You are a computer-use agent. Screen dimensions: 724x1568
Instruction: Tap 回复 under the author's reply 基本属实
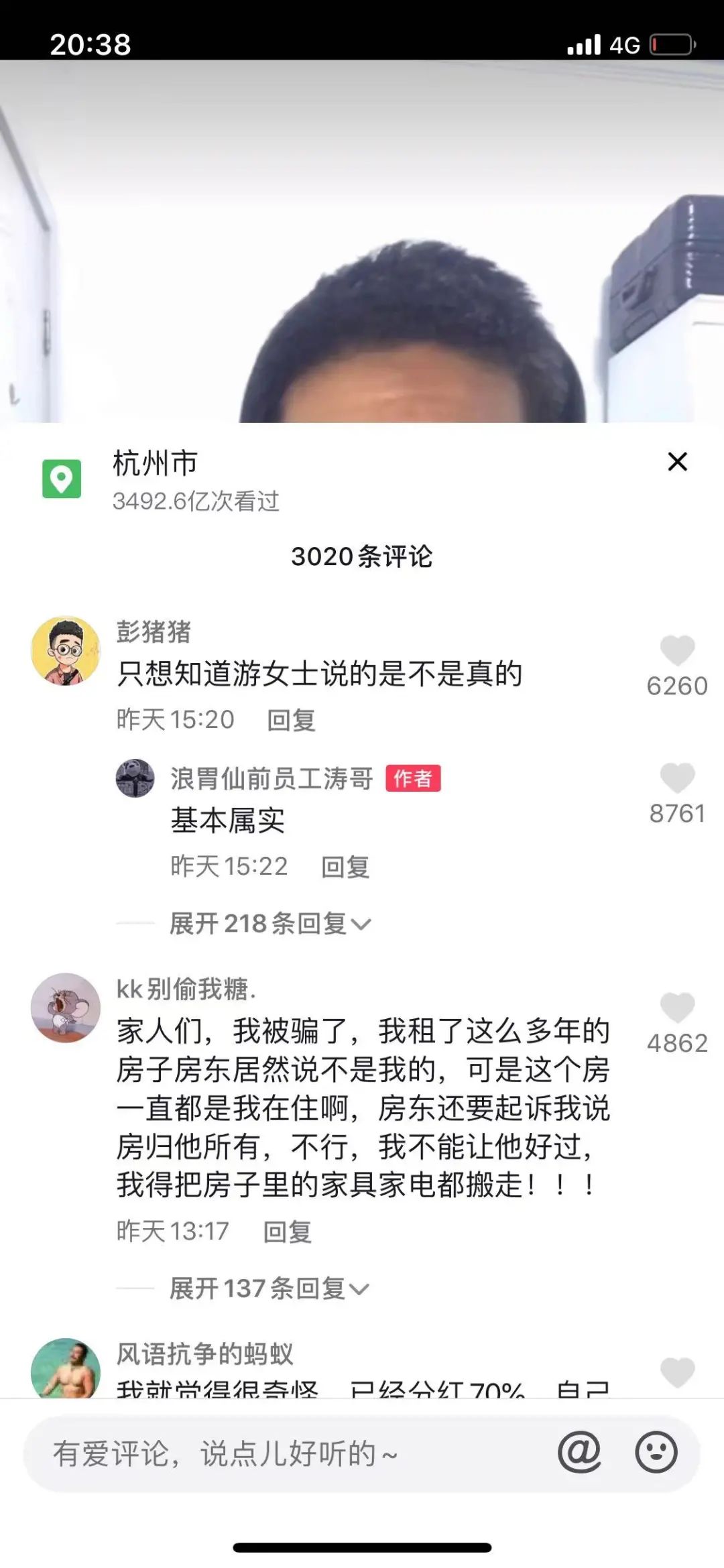pos(347,865)
